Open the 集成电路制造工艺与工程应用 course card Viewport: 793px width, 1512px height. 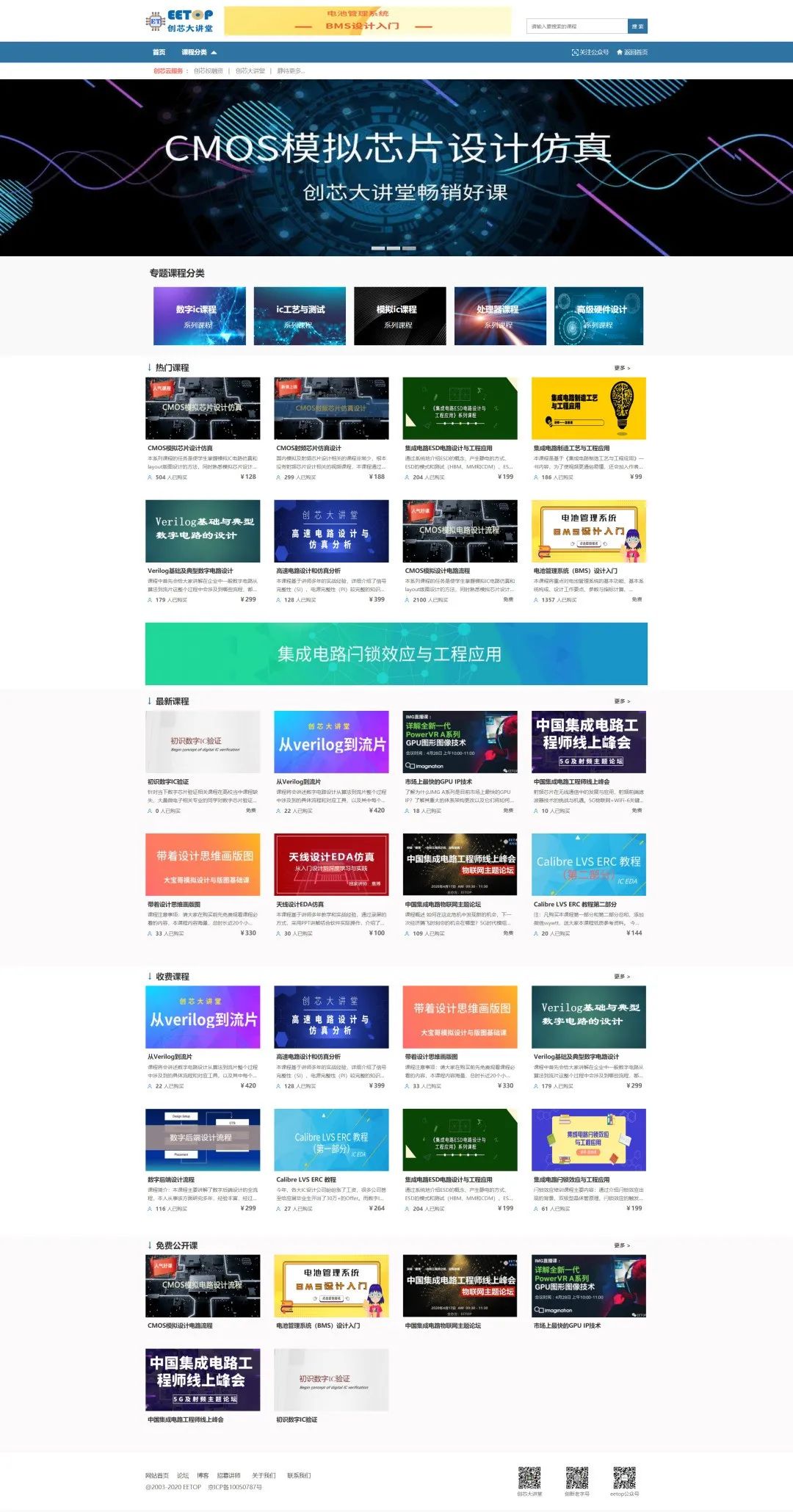[x=588, y=408]
